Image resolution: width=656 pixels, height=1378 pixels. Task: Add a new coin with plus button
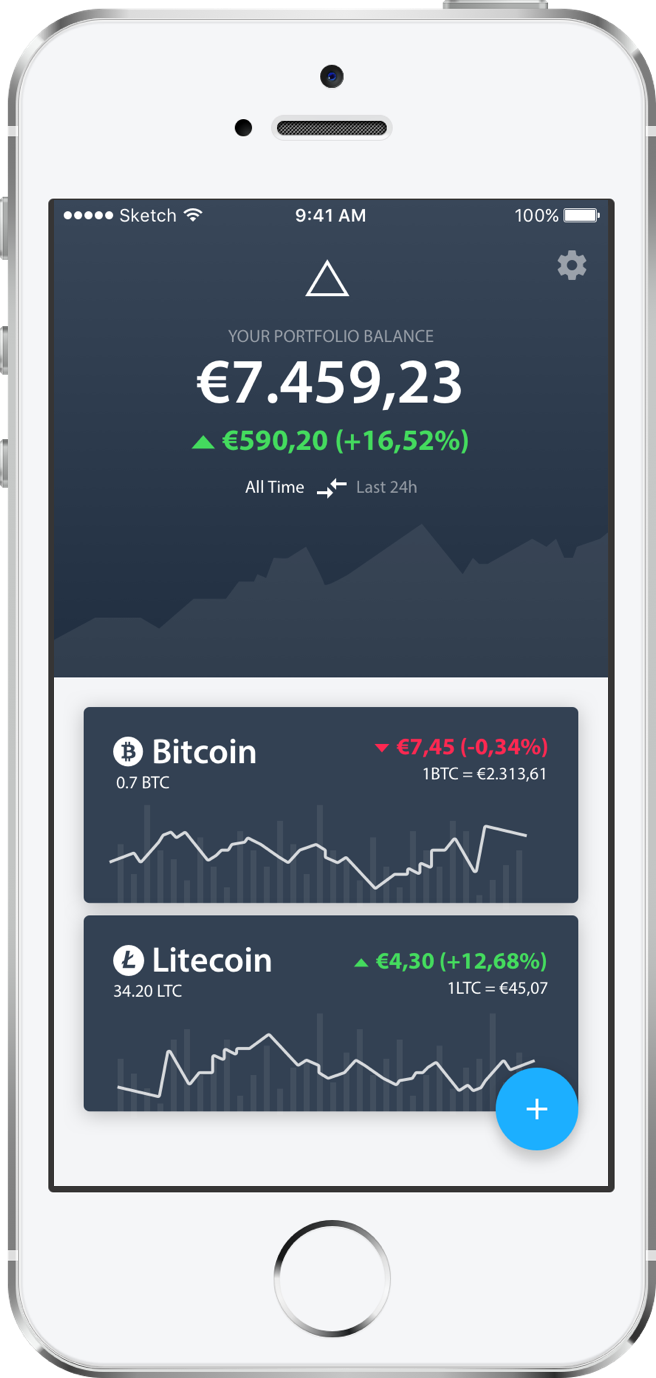click(537, 1109)
